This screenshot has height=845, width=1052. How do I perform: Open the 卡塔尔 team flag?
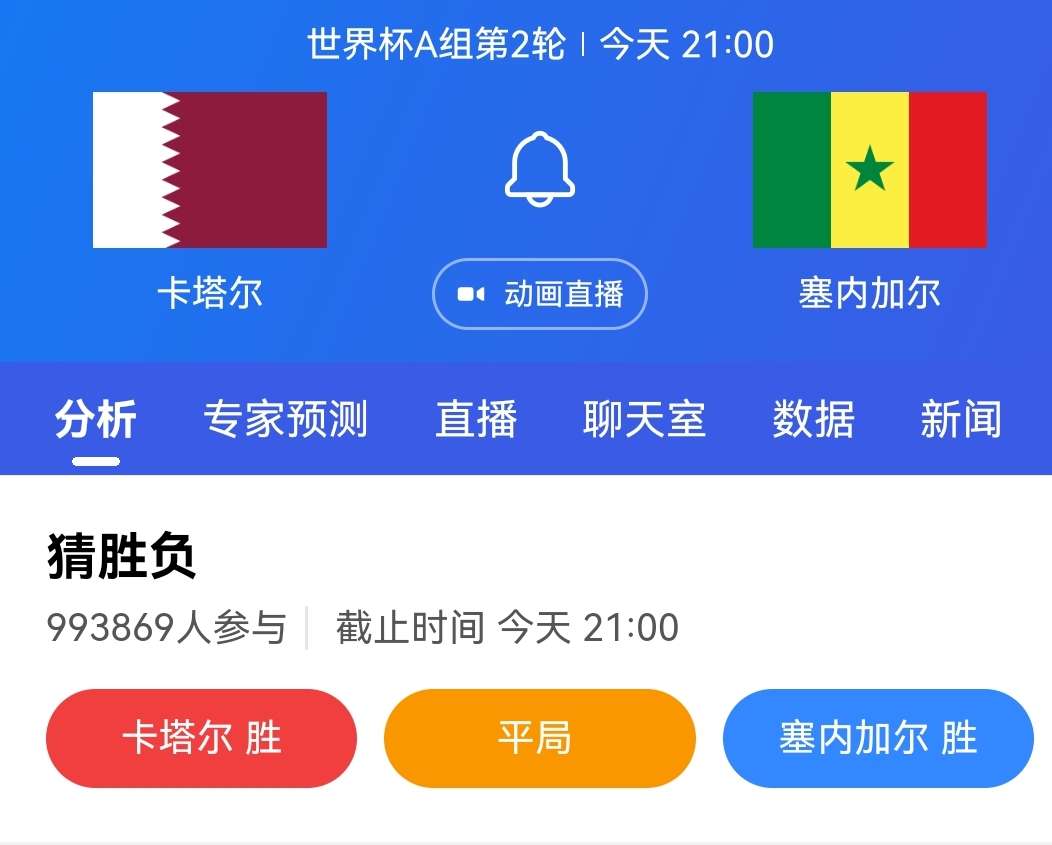pos(210,170)
